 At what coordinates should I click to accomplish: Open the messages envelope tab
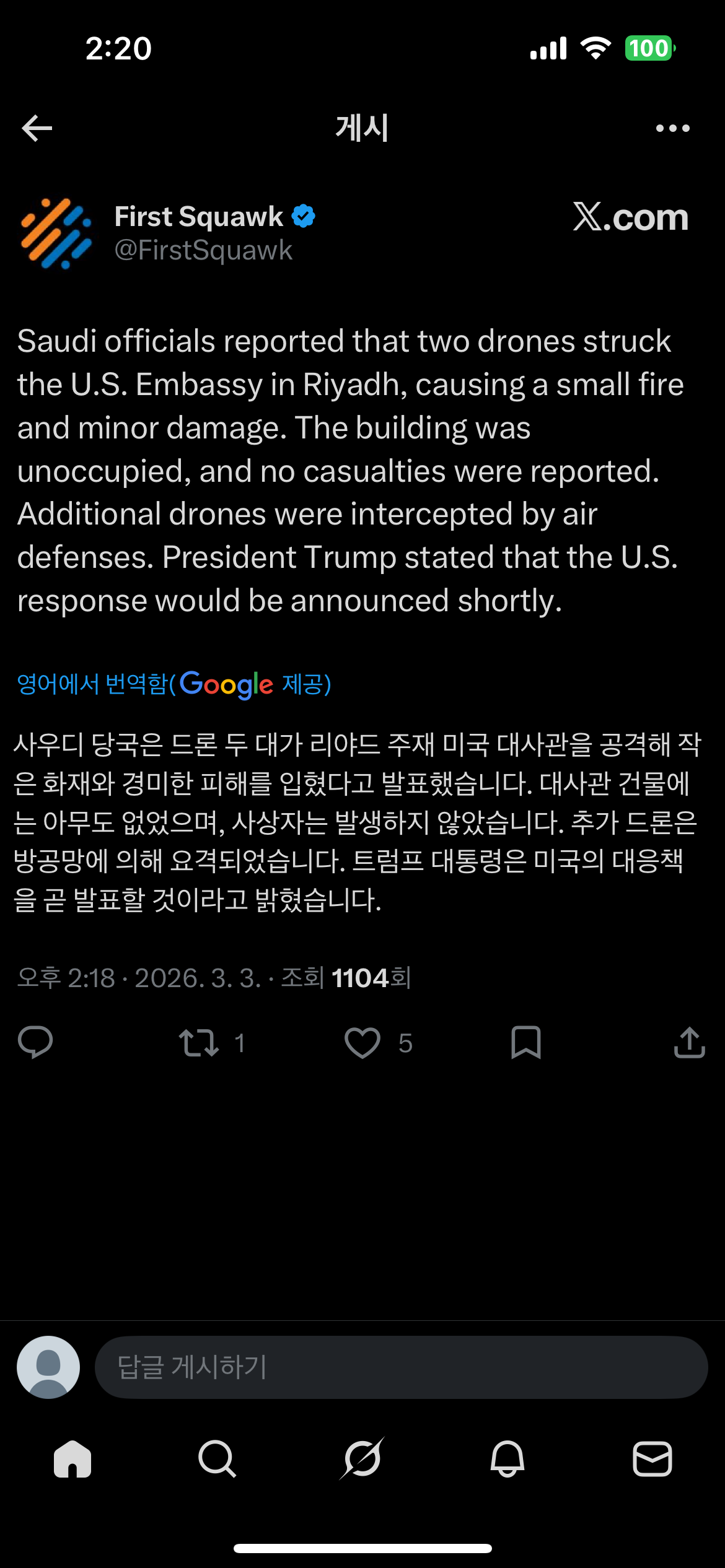[x=652, y=1458]
